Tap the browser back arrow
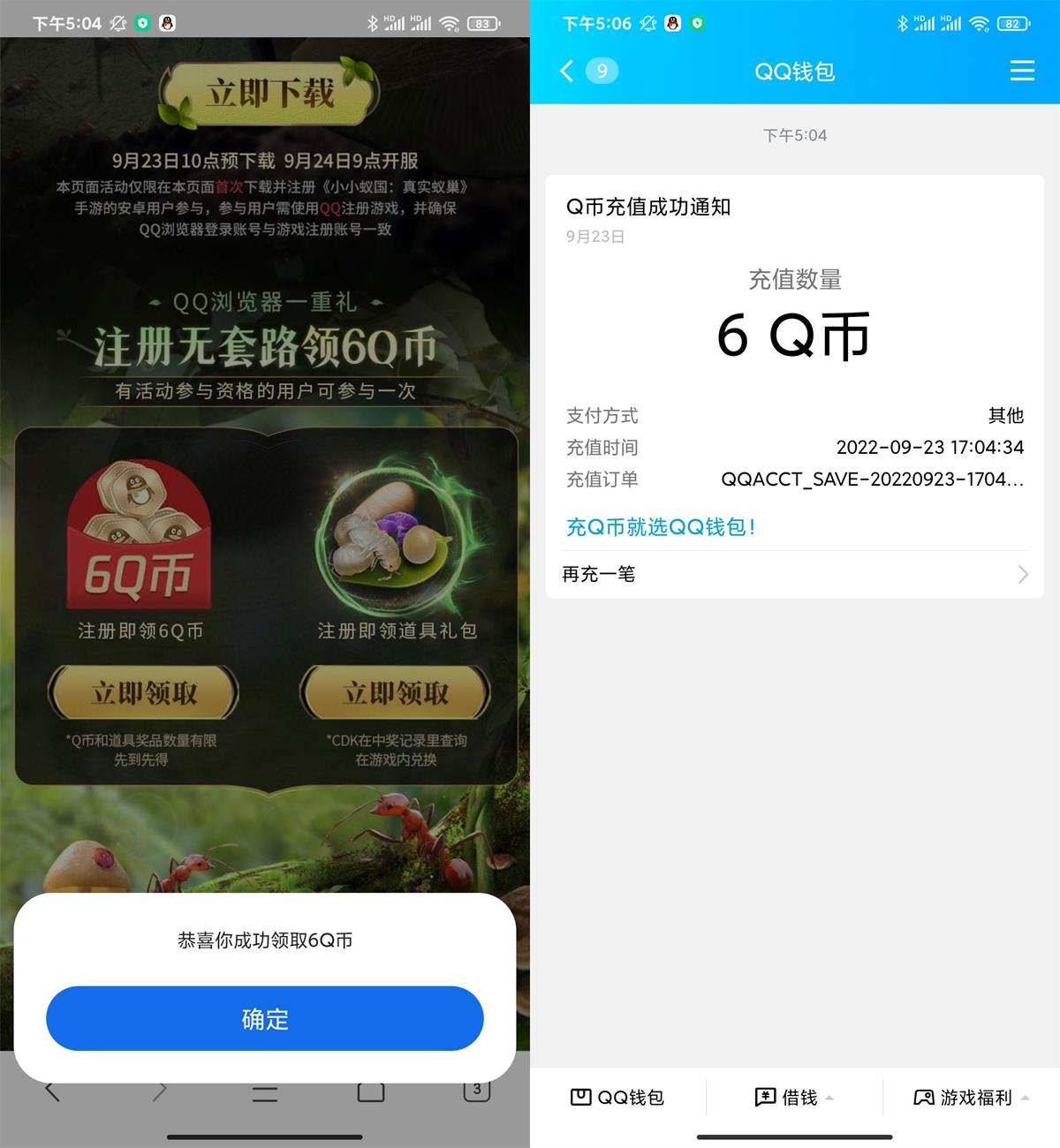 53,1091
